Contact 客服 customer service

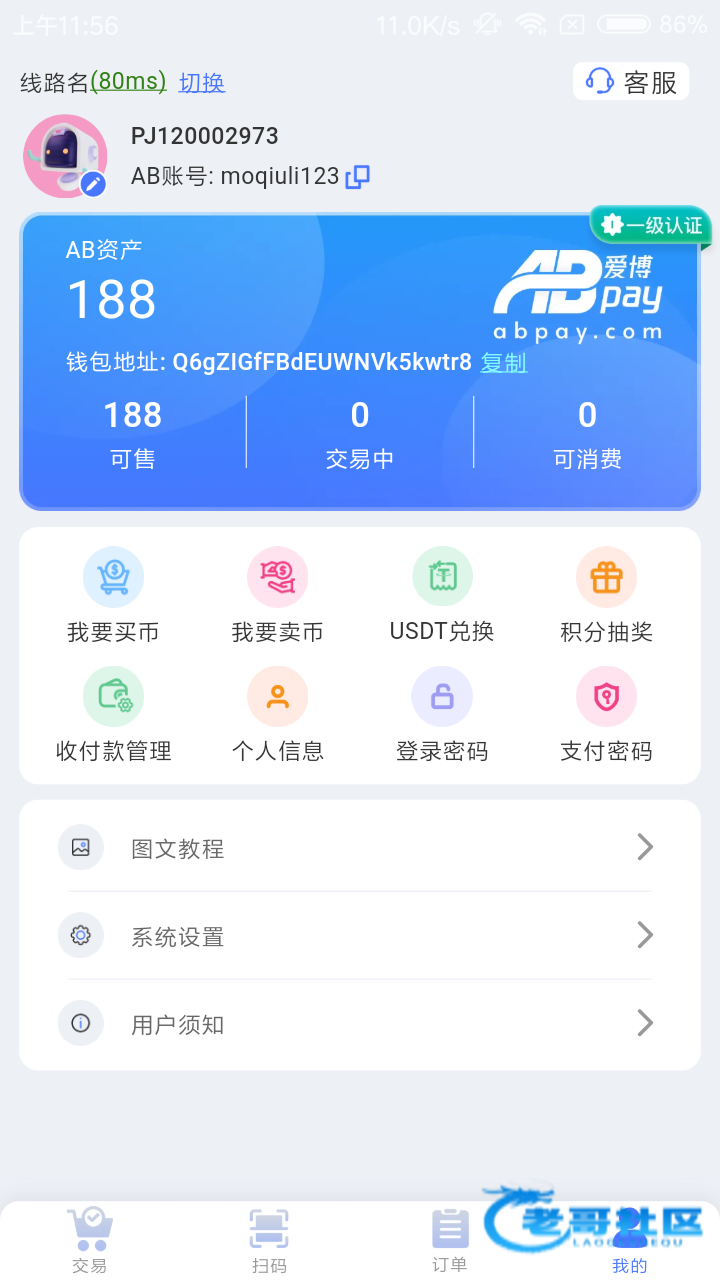(x=631, y=82)
